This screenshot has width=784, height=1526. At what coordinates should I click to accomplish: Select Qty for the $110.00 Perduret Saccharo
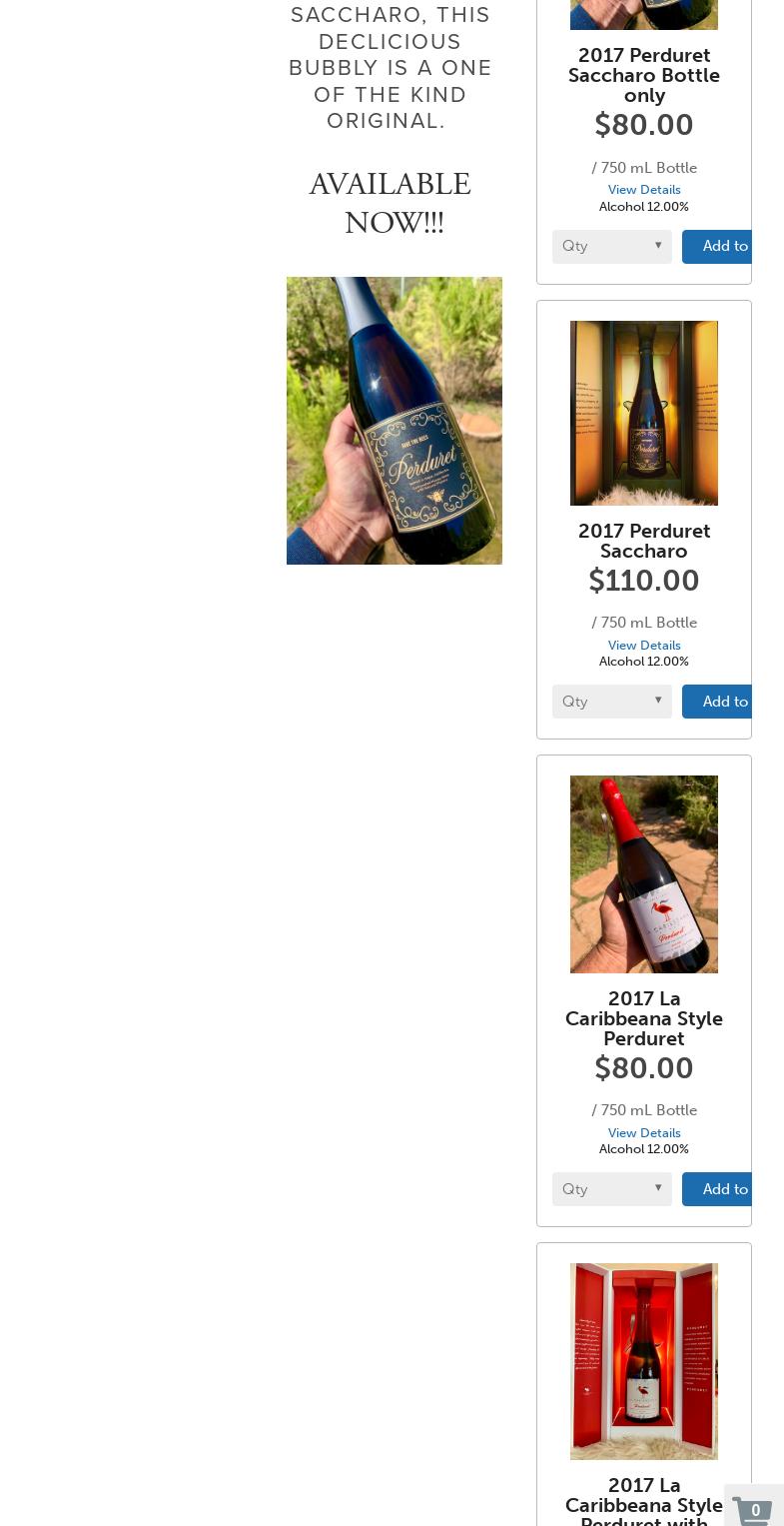click(x=611, y=702)
